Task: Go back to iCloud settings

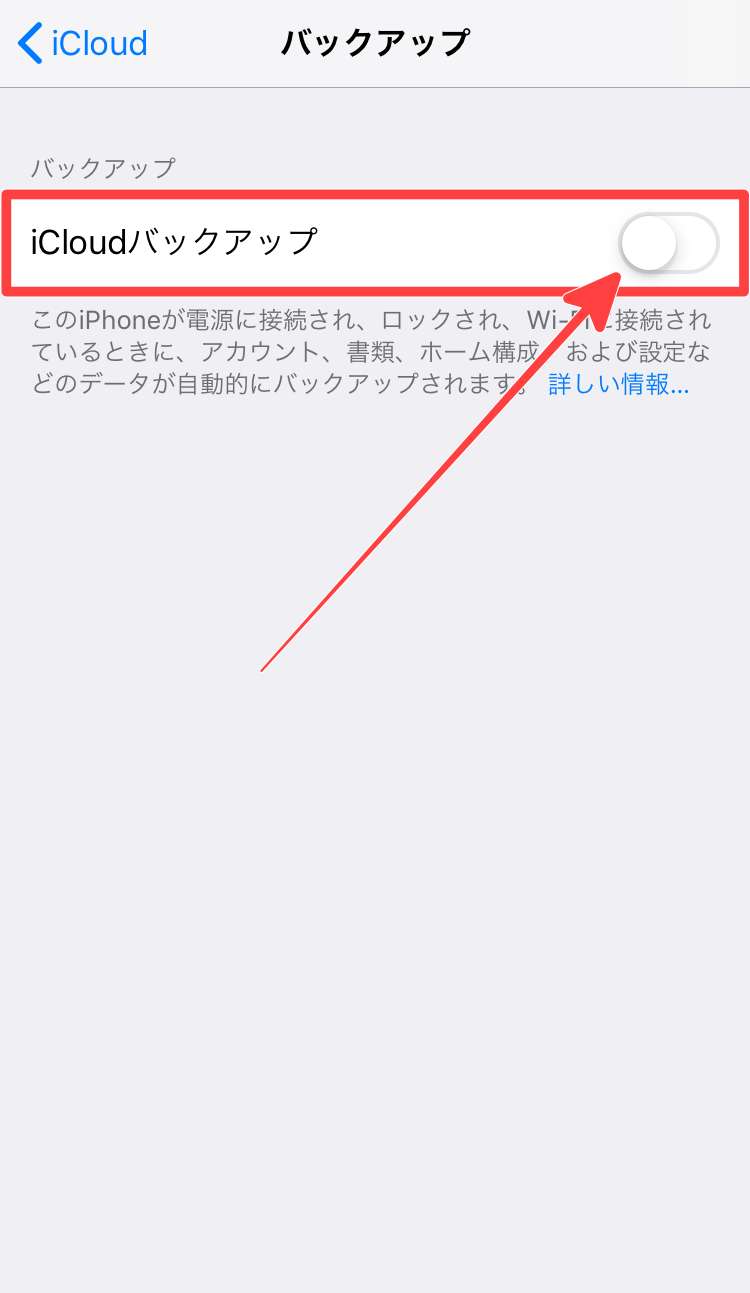Action: click(83, 44)
